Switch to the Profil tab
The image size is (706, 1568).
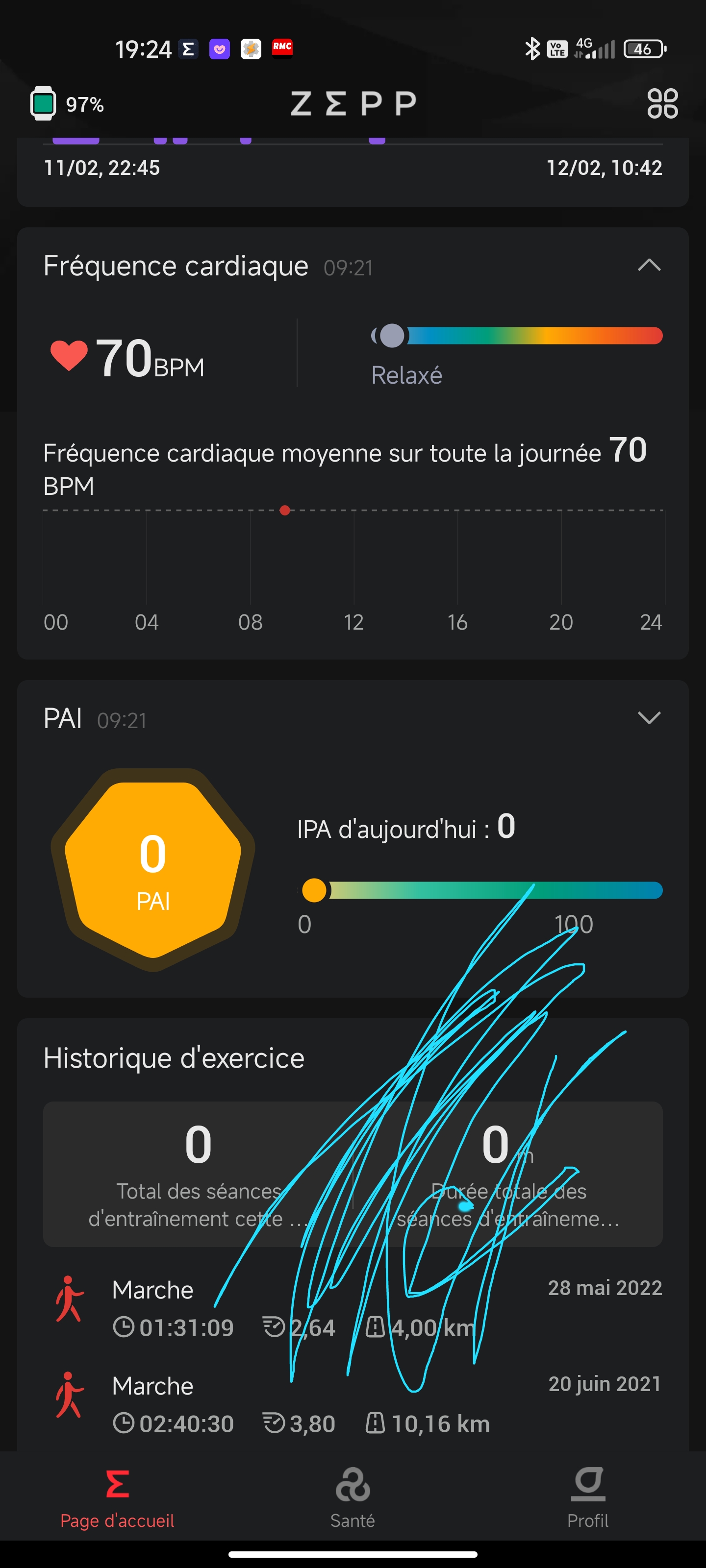(588, 1498)
